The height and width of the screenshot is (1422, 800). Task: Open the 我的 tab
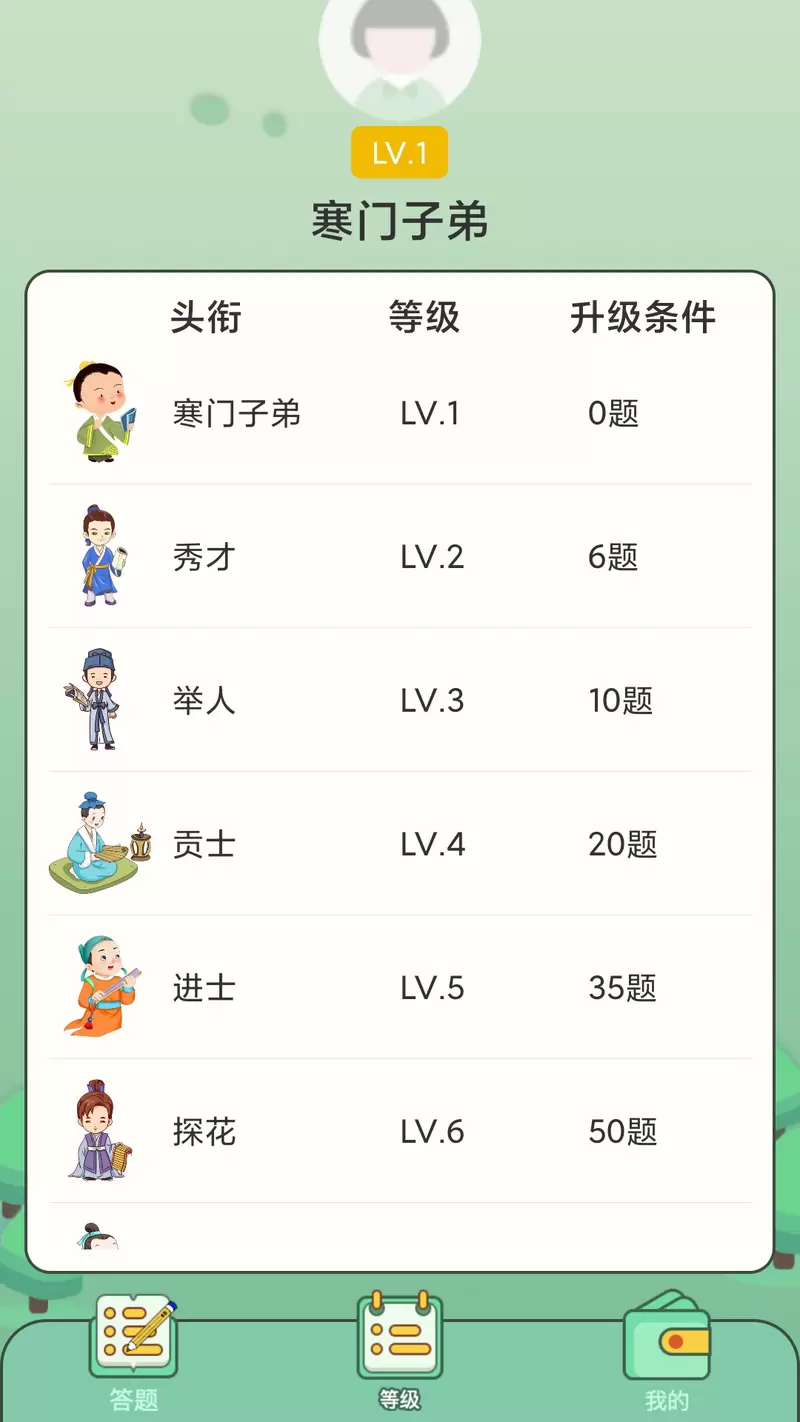pyautogui.click(x=666, y=1350)
